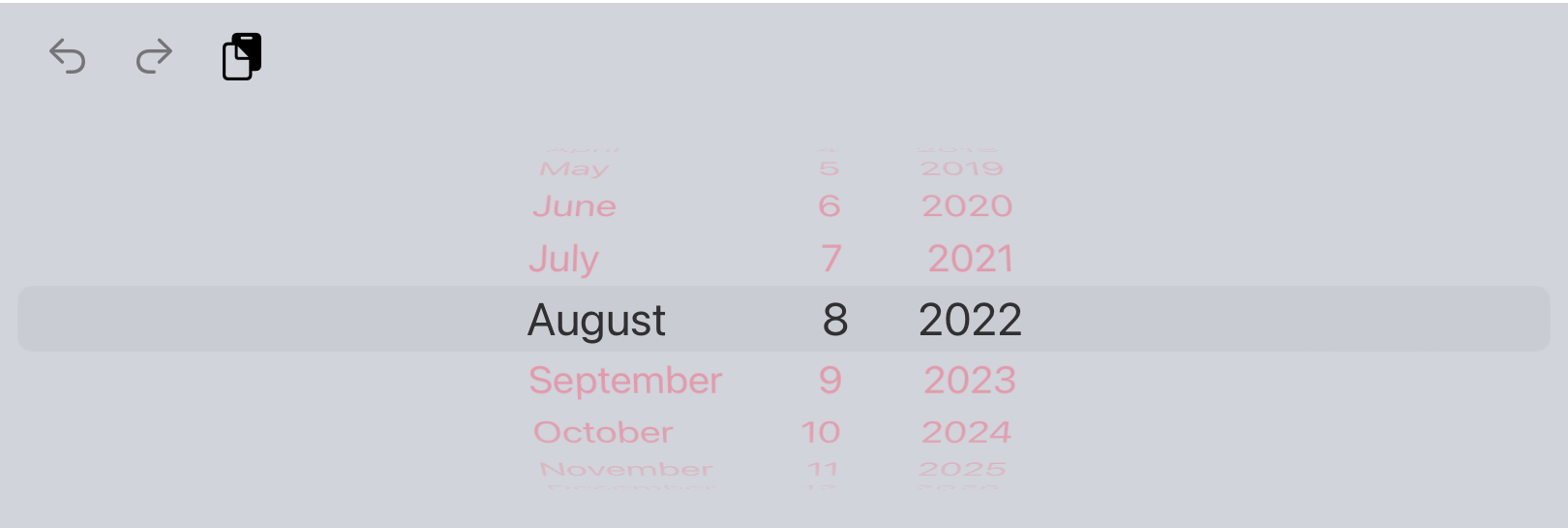Tap the paste clipboard icon
1568x528 pixels.
[x=242, y=57]
